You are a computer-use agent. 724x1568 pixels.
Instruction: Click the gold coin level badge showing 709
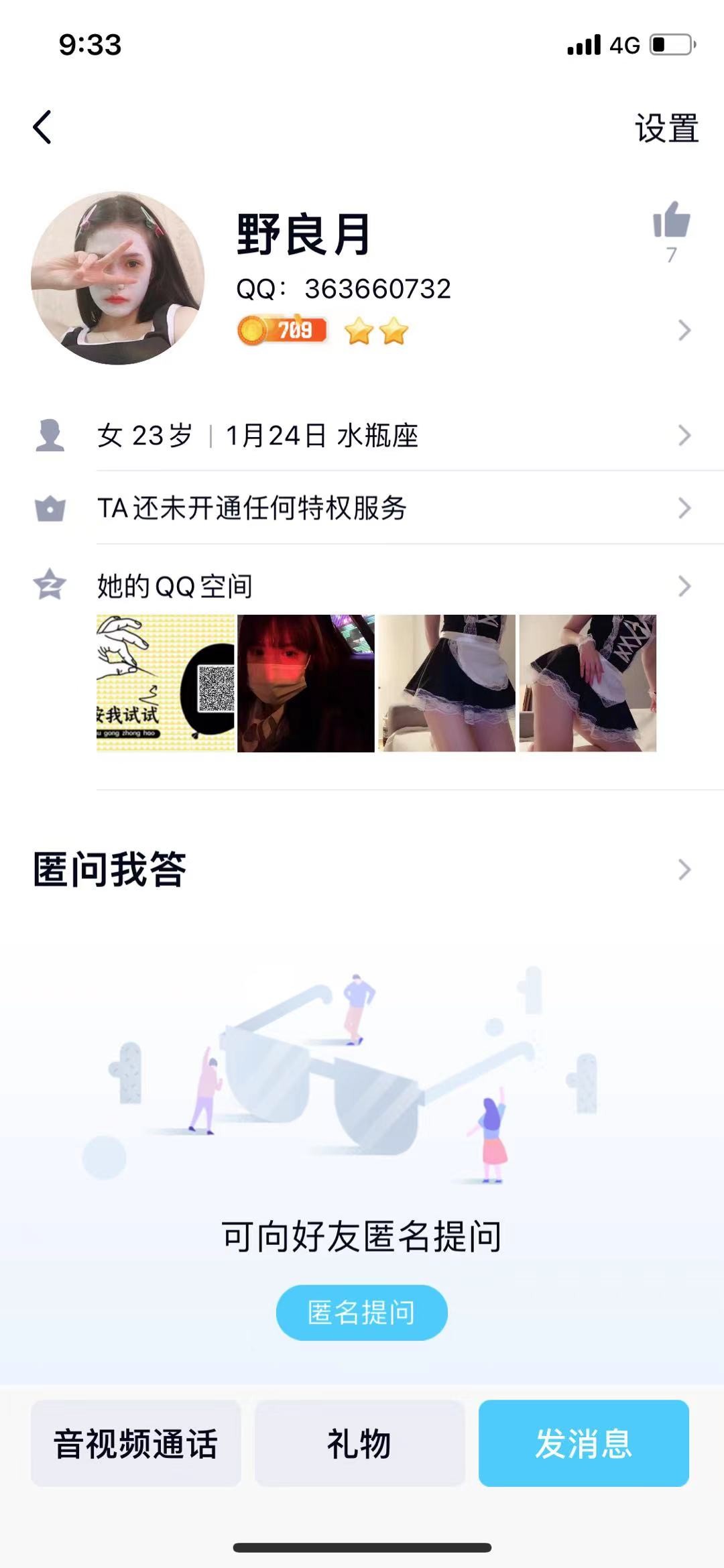[x=280, y=329]
